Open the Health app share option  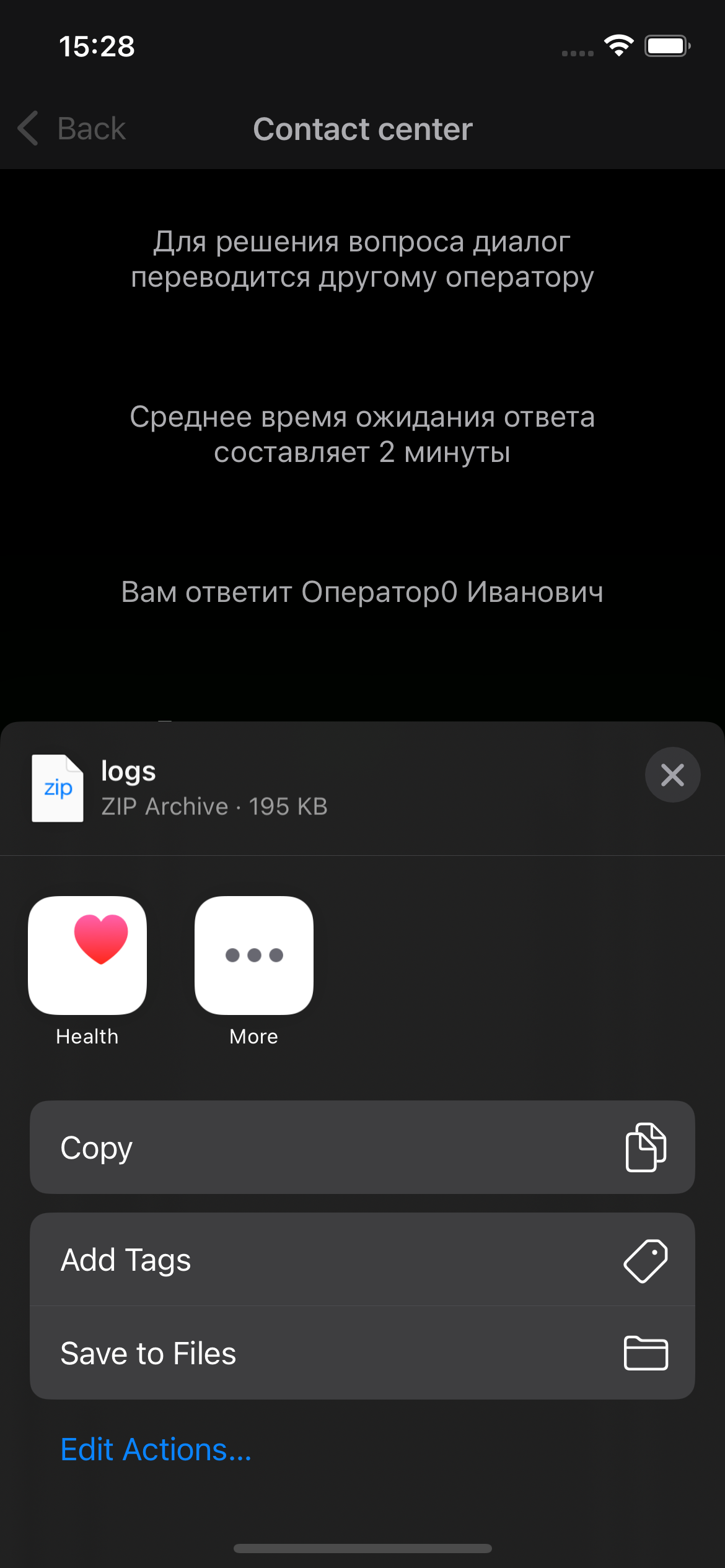[87, 955]
